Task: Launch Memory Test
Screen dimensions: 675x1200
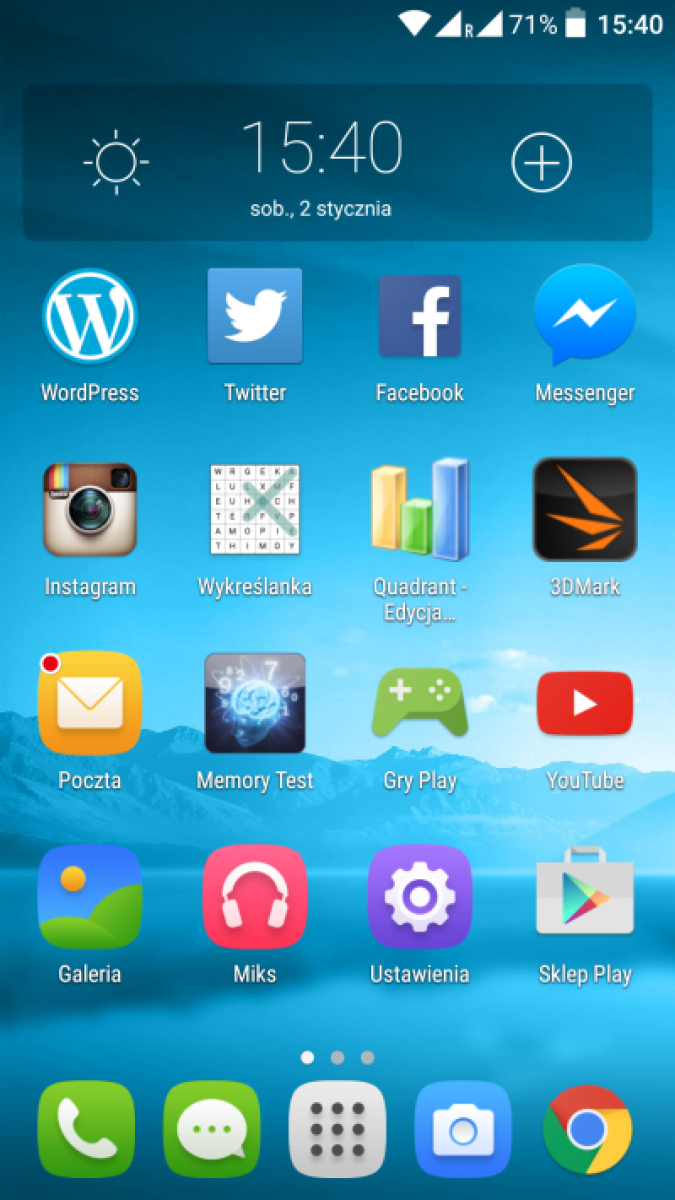Action: coord(254,702)
